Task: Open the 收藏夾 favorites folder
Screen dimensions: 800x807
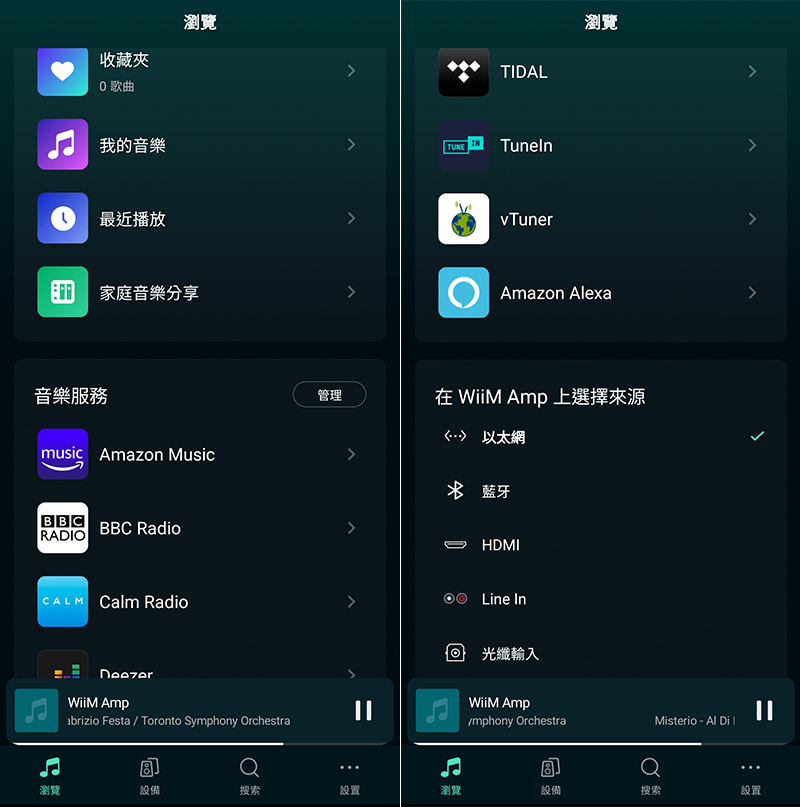Action: (200, 71)
